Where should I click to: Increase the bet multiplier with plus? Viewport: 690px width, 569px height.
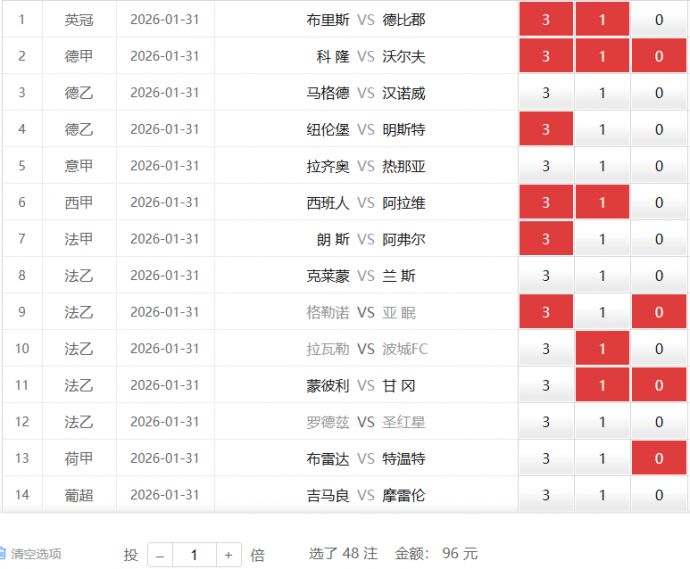click(228, 555)
